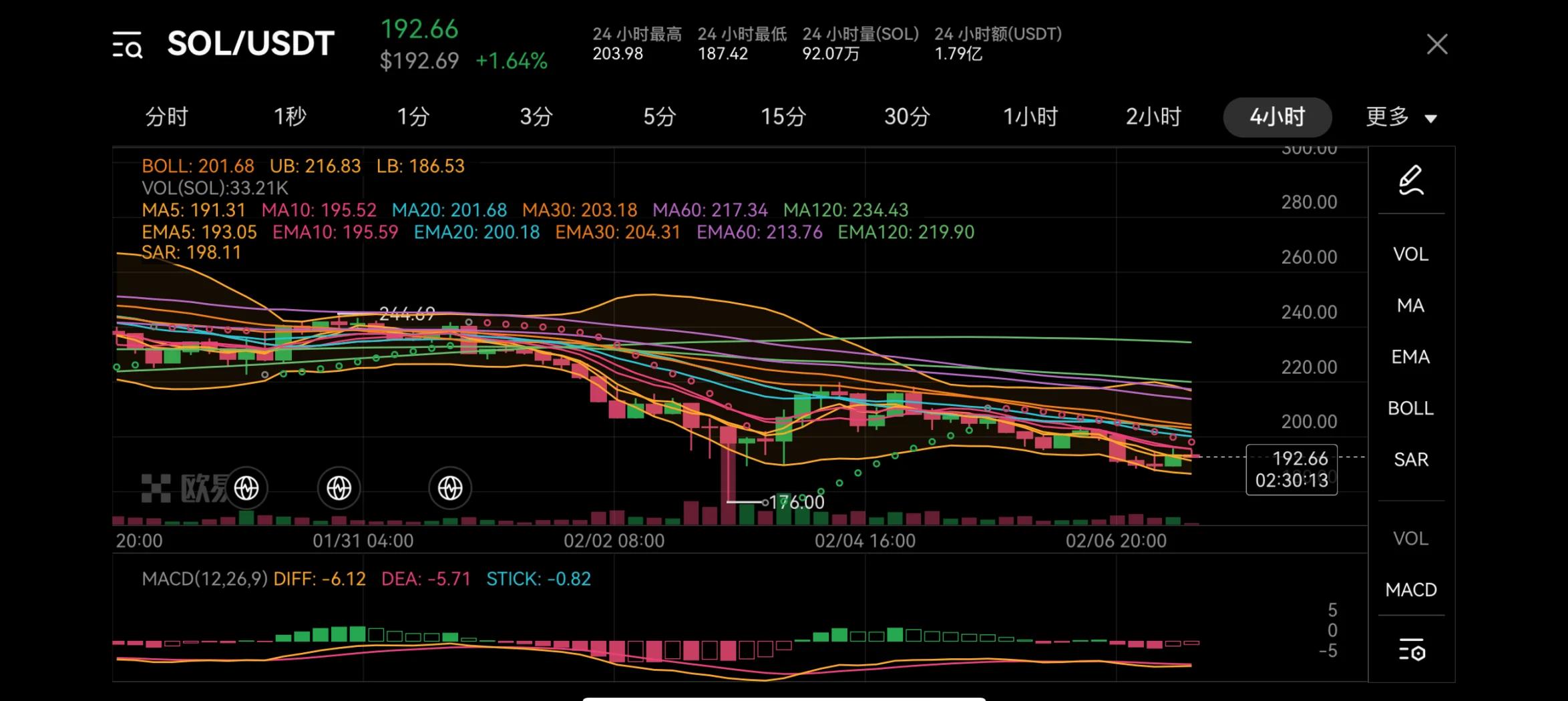
Task: Switch to the 分时 time-line chart
Action: 166,117
